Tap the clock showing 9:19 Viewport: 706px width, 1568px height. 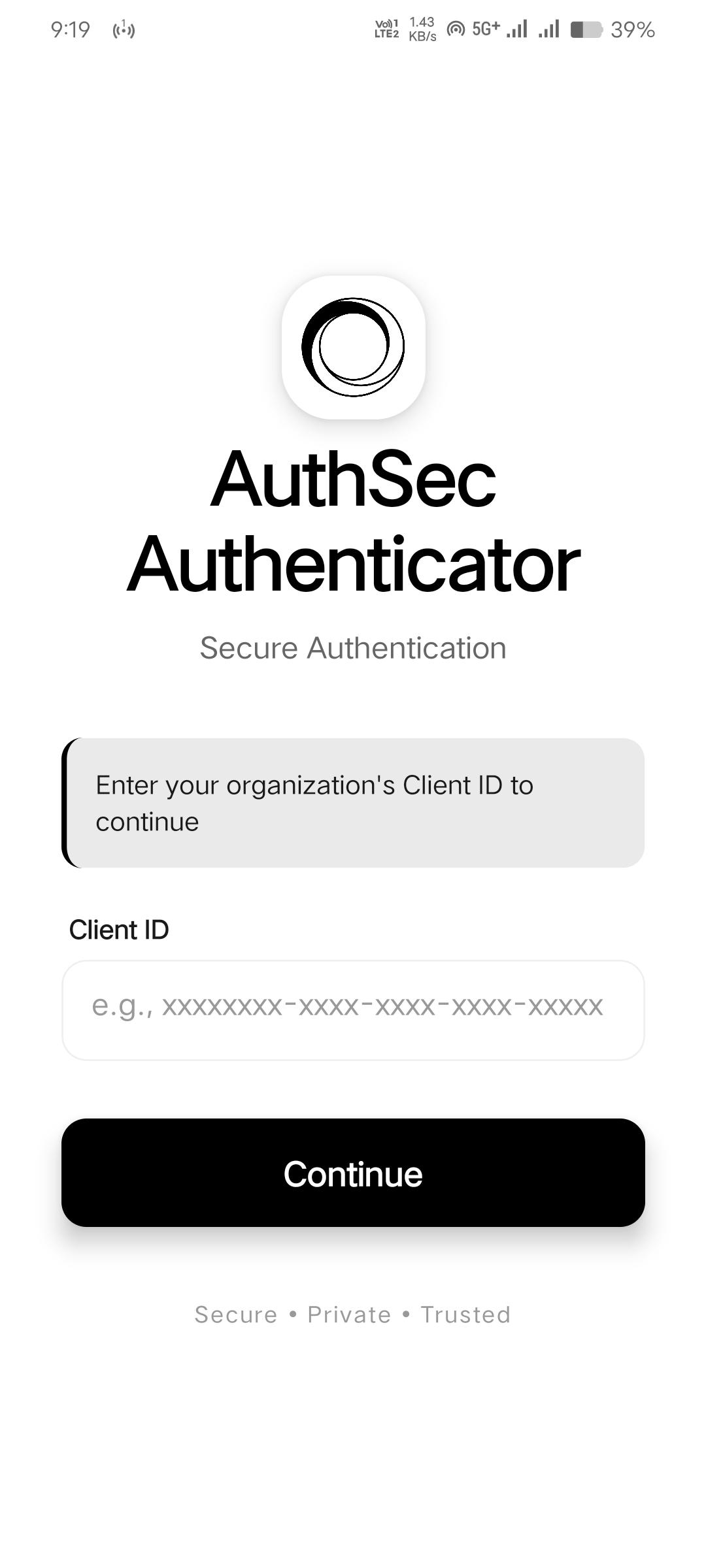[69, 29]
